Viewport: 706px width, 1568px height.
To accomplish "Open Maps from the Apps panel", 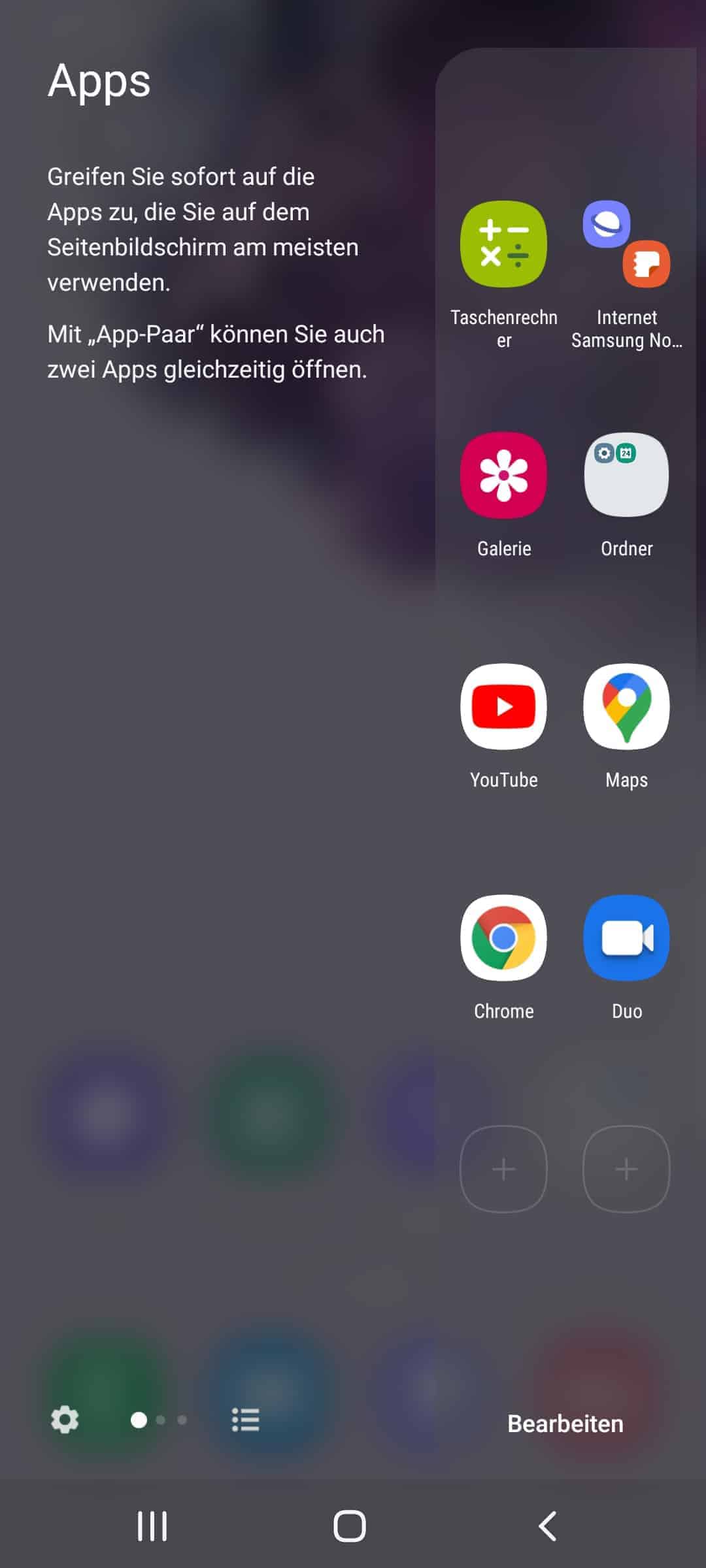I will point(626,706).
